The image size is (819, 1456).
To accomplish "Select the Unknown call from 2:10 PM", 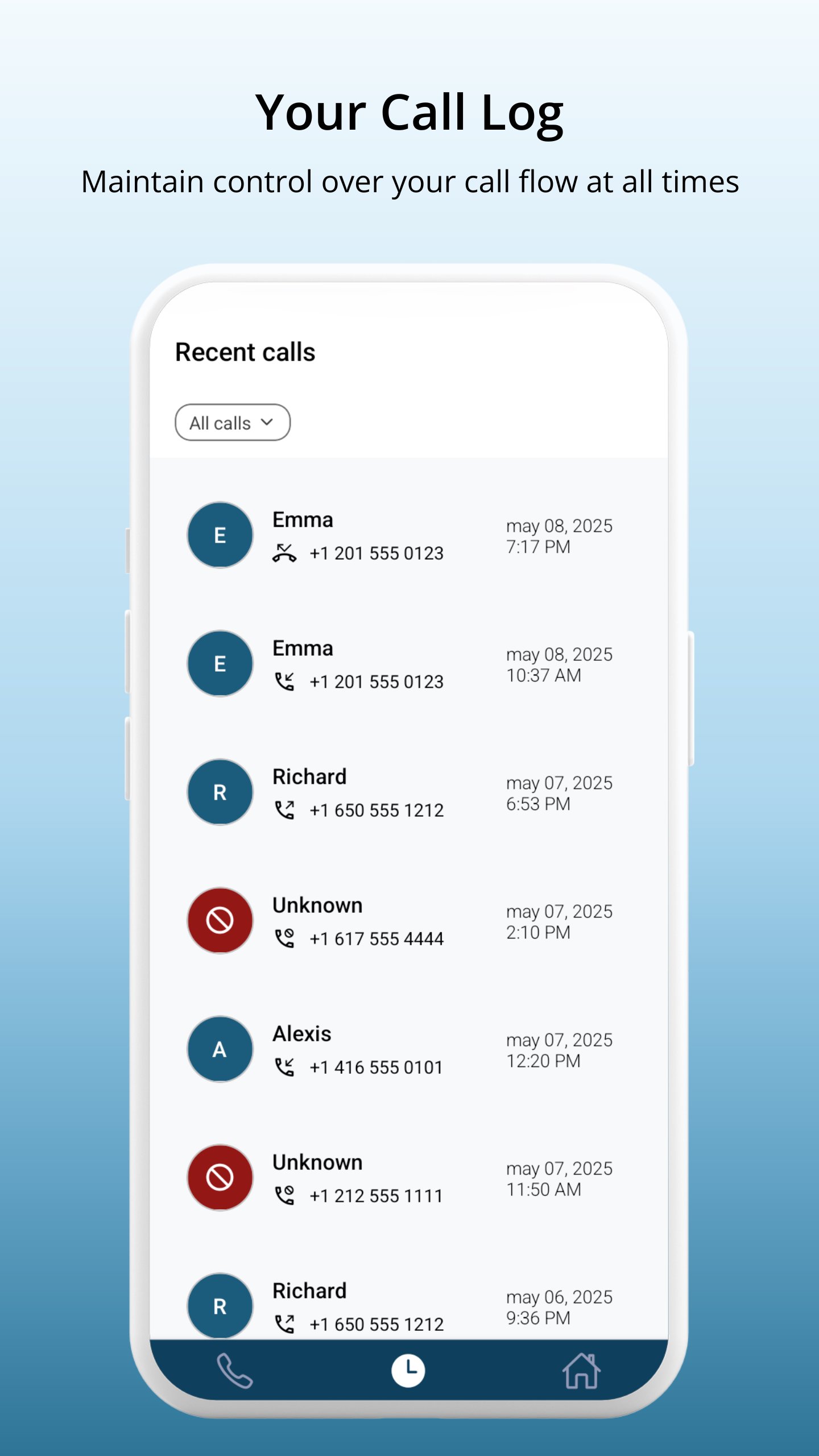I will tap(398, 921).
